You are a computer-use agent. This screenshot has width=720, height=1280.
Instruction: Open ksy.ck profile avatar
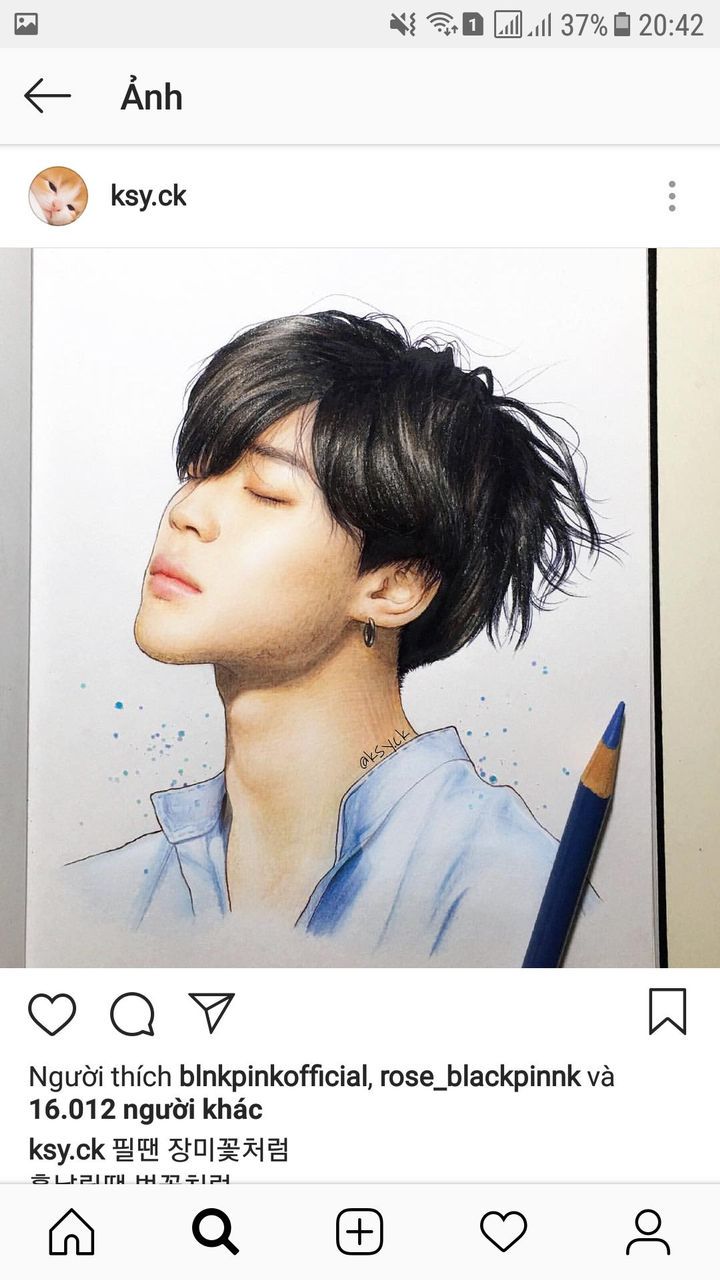[58, 196]
